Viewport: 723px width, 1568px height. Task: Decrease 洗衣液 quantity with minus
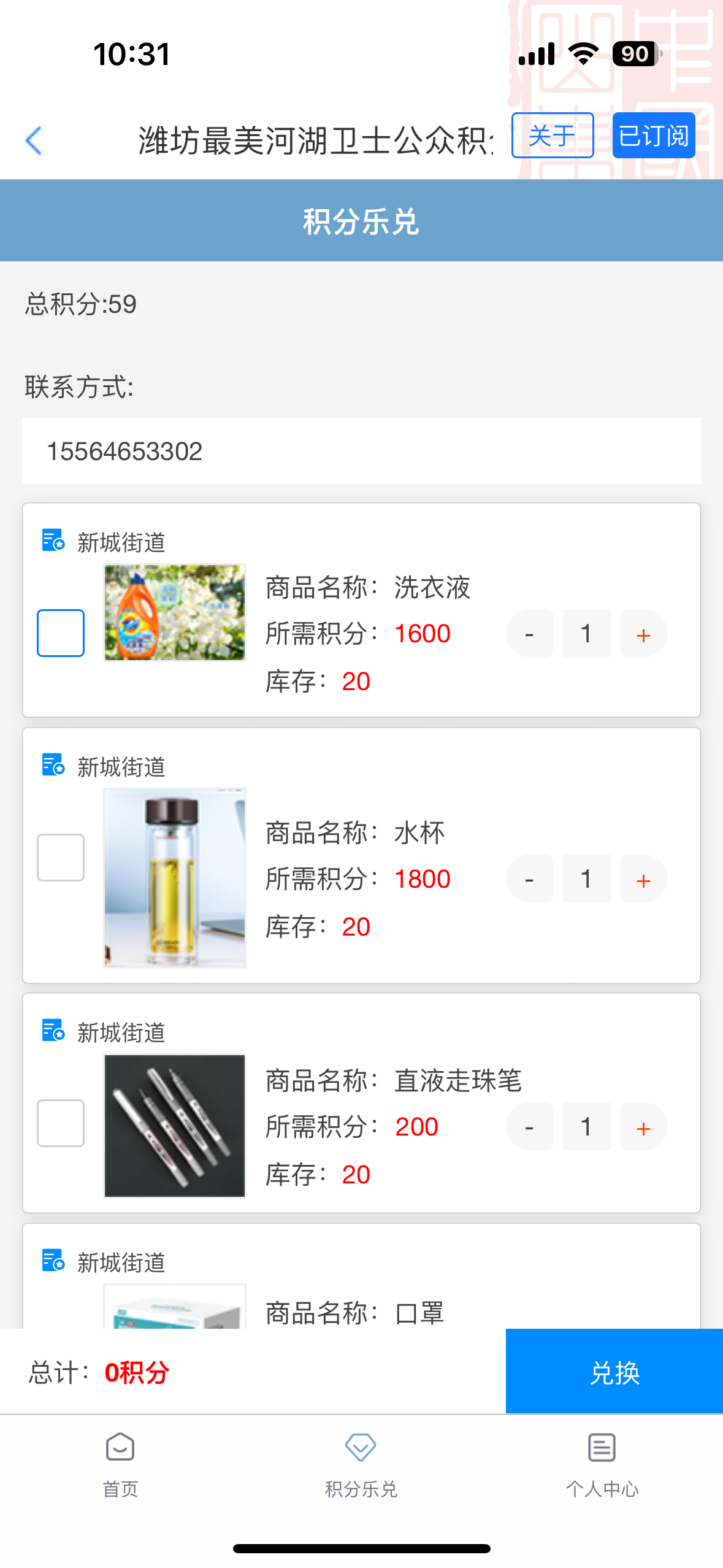(529, 634)
